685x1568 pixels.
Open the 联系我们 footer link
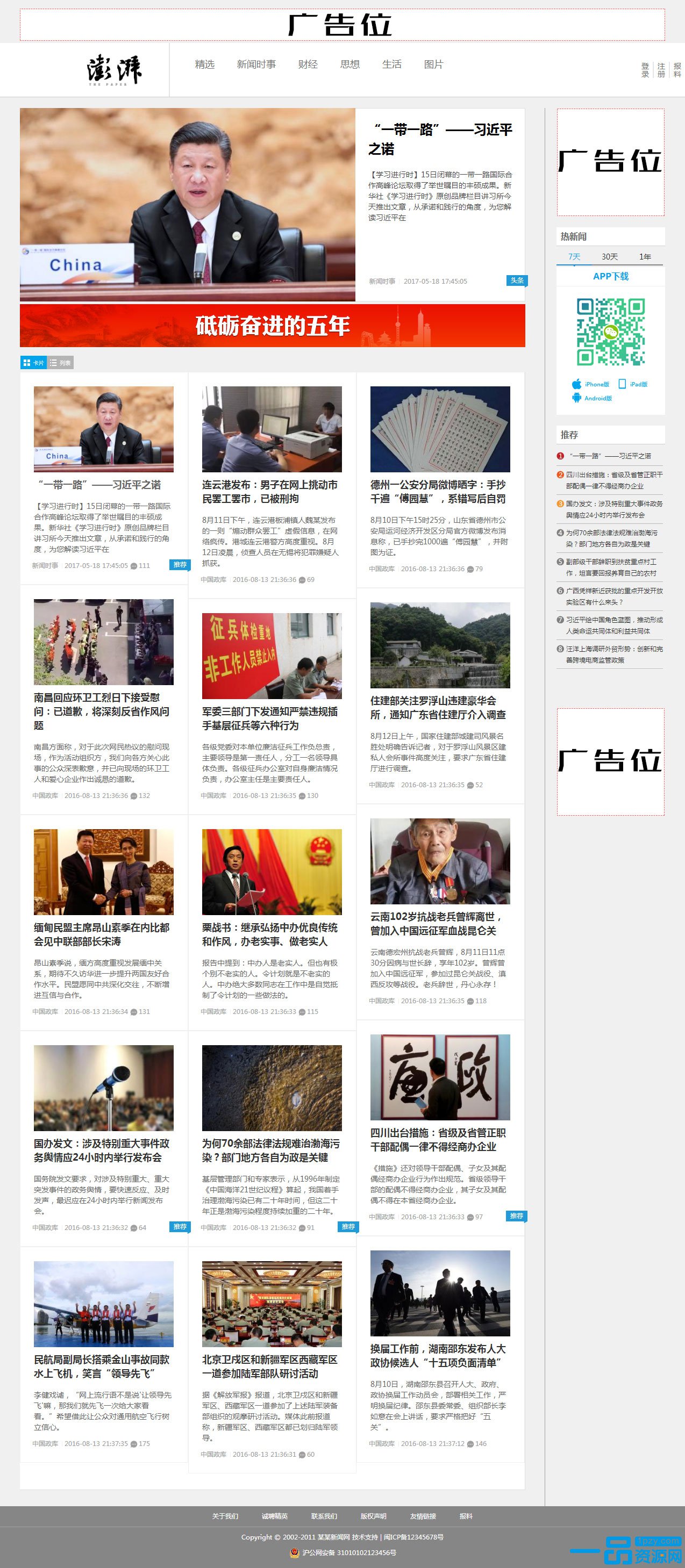(324, 1516)
